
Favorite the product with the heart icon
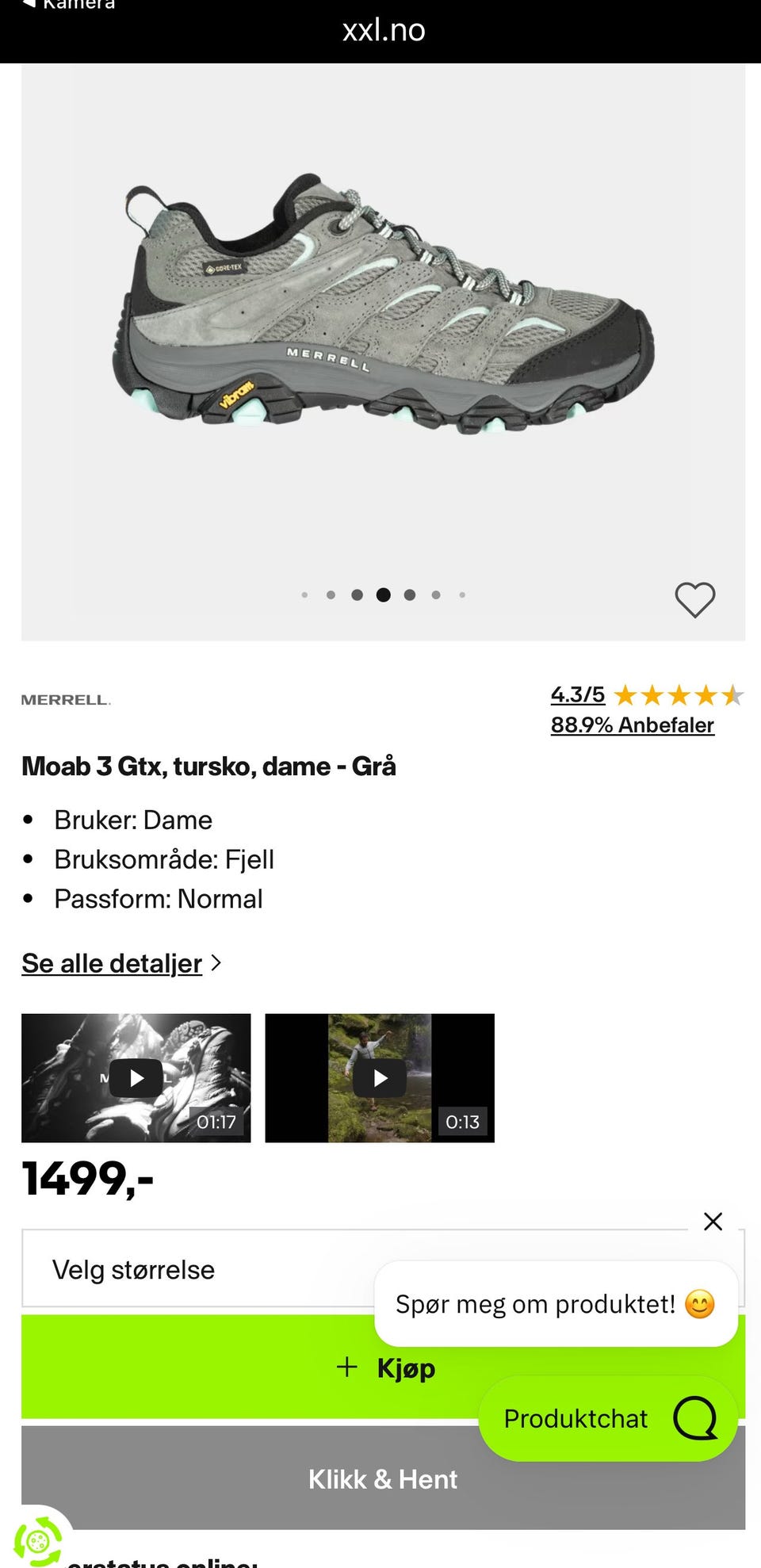point(694,600)
